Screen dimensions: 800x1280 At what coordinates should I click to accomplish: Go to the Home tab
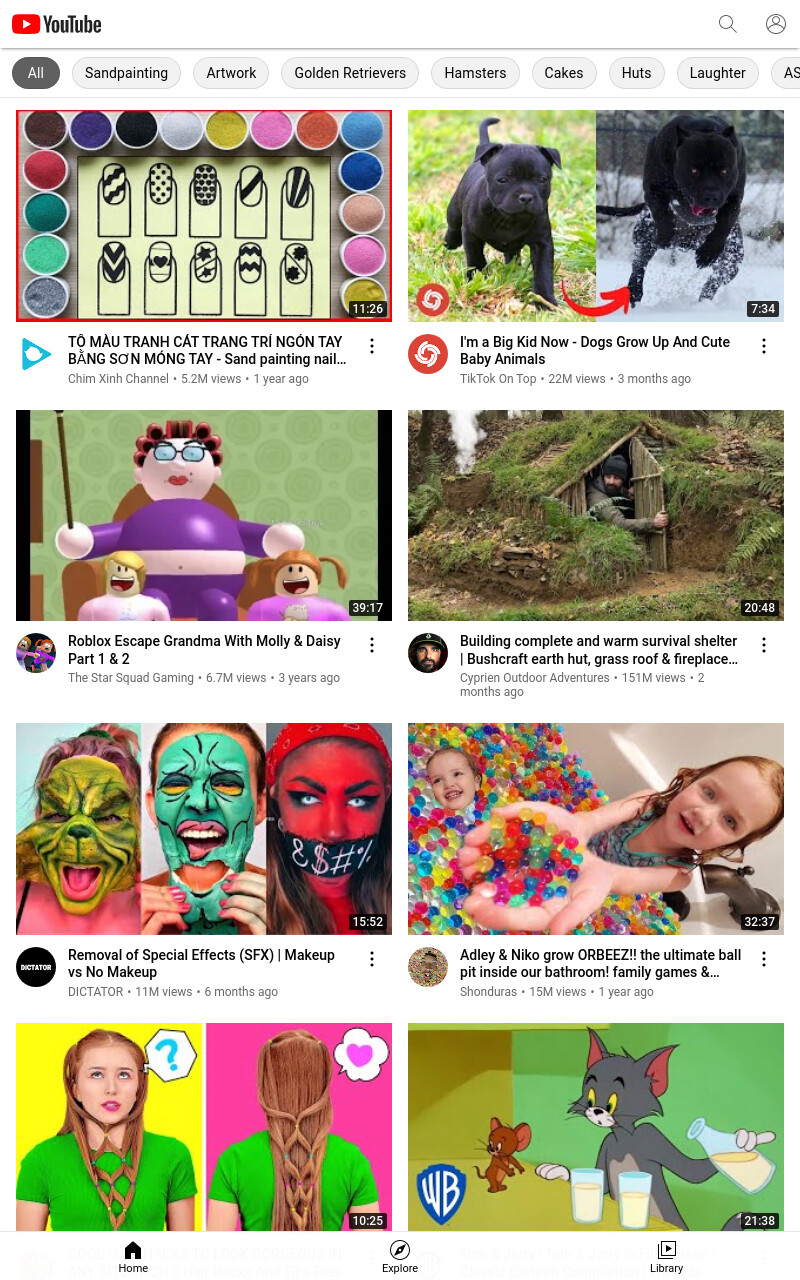[133, 1256]
